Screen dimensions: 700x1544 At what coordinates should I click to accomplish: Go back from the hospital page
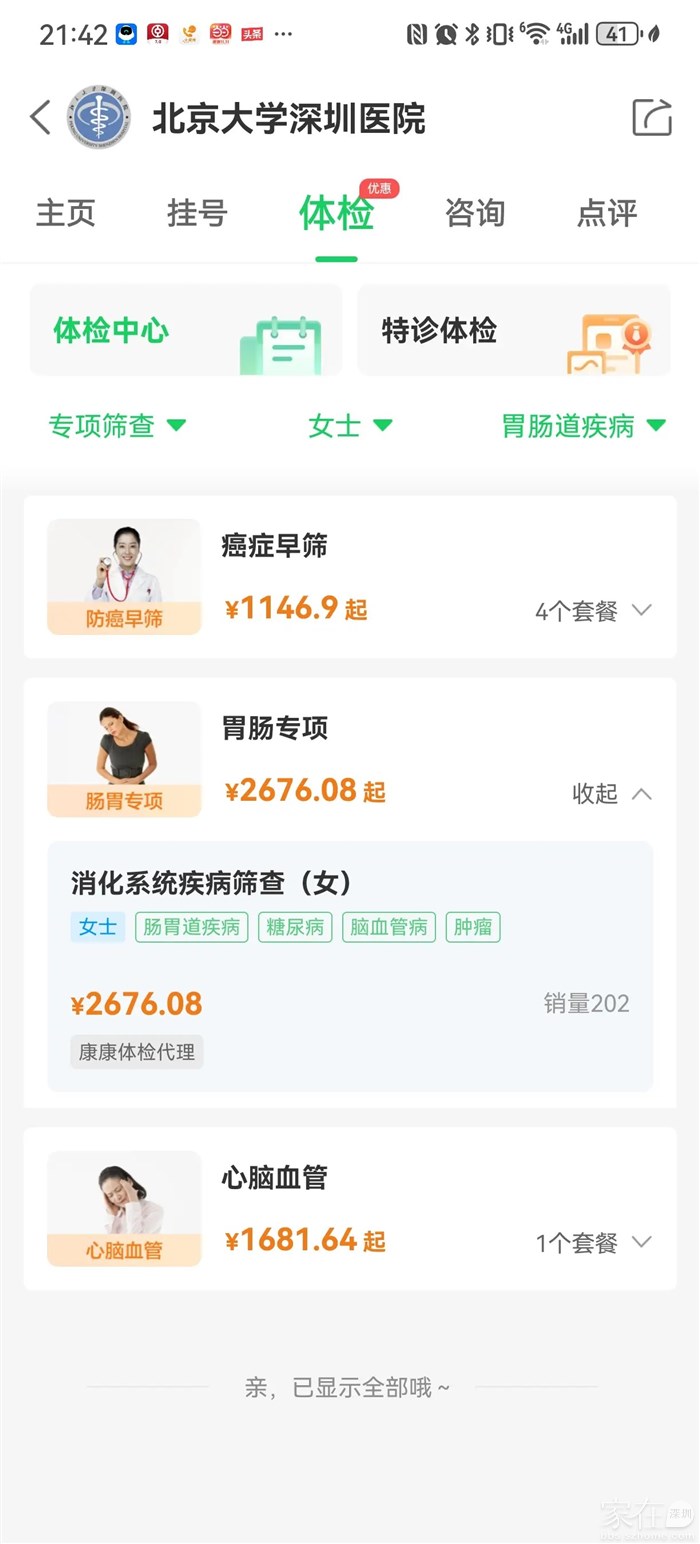(40, 118)
